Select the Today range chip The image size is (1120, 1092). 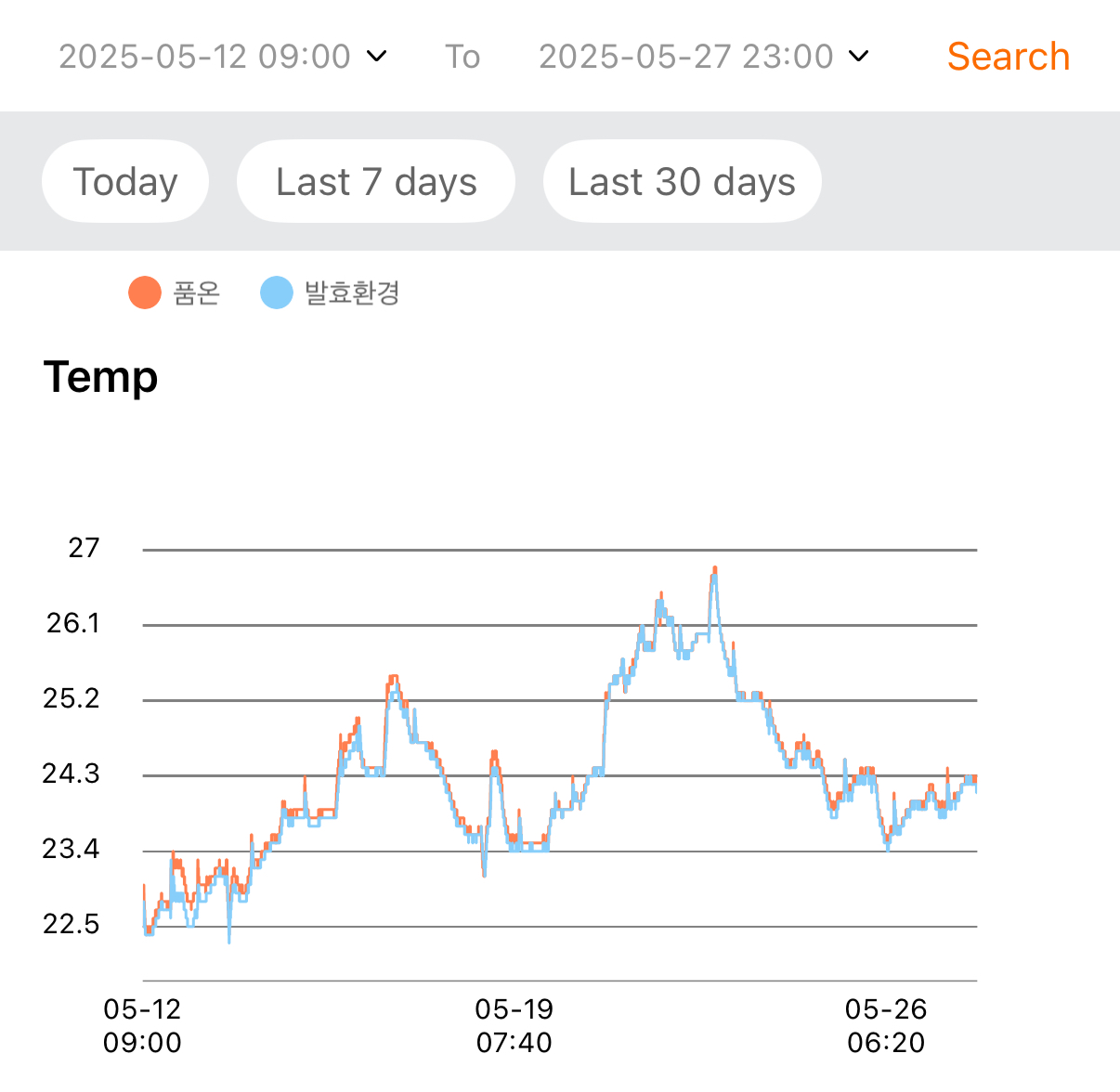click(x=125, y=181)
